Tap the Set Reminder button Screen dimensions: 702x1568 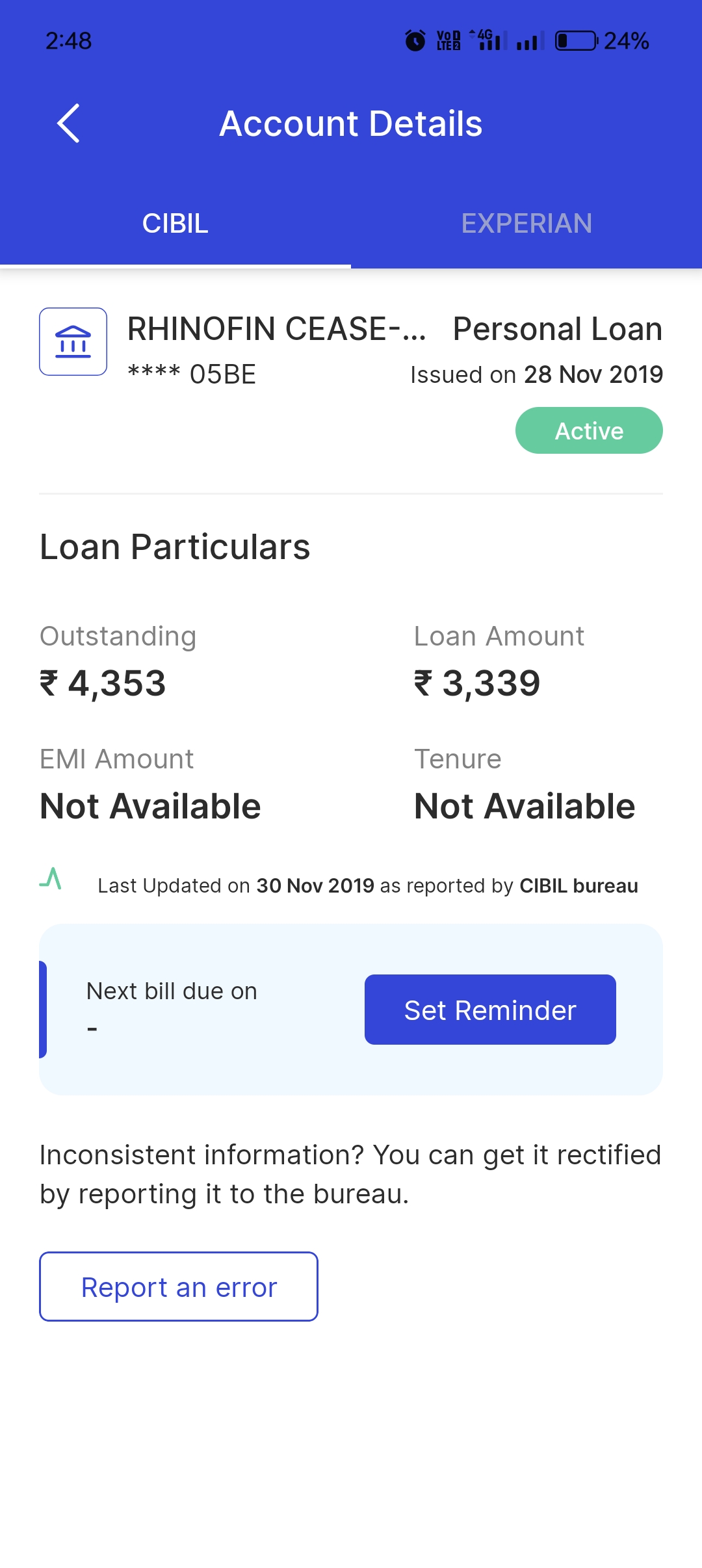click(490, 1010)
